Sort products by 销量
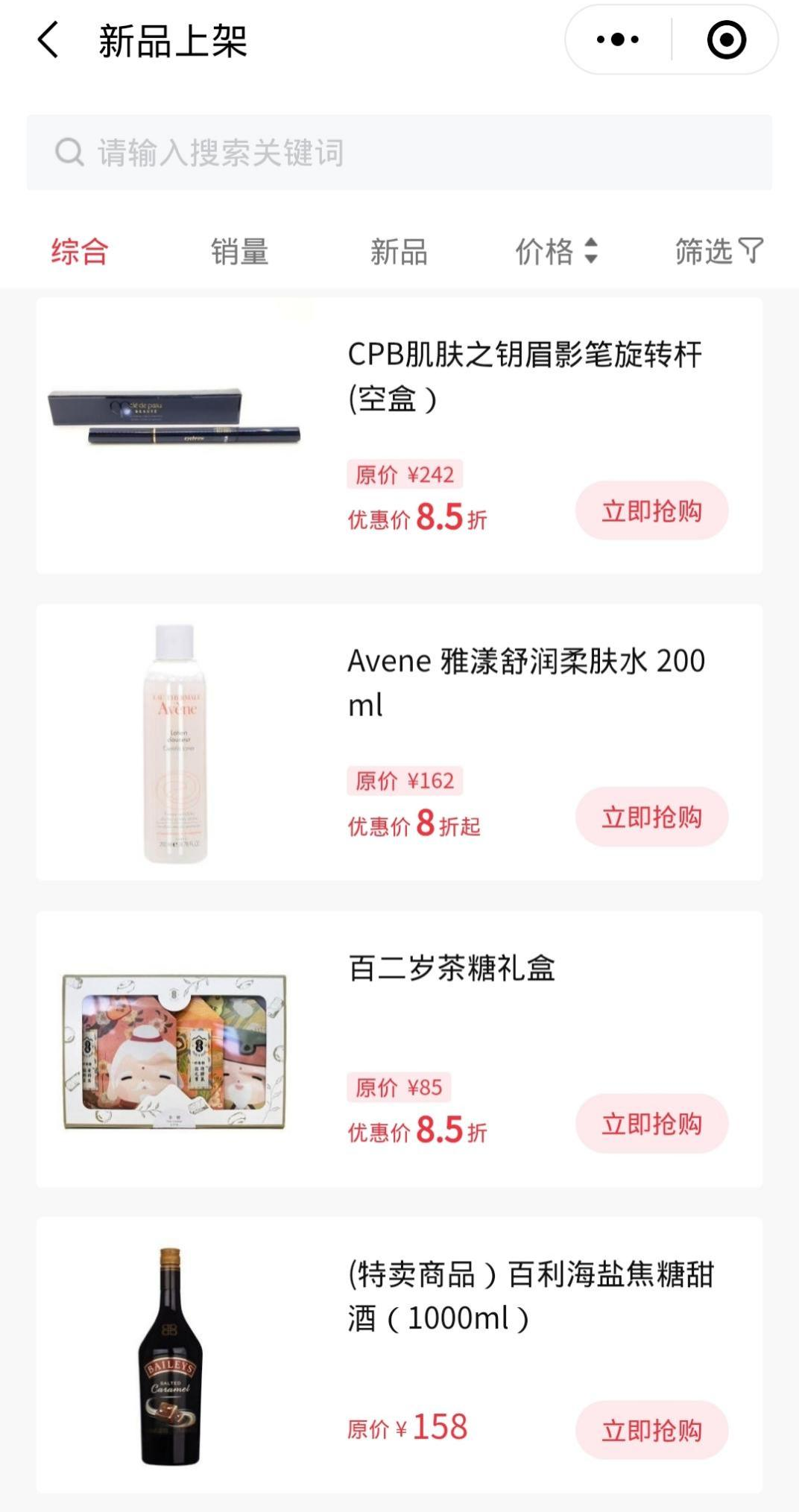 [x=239, y=252]
